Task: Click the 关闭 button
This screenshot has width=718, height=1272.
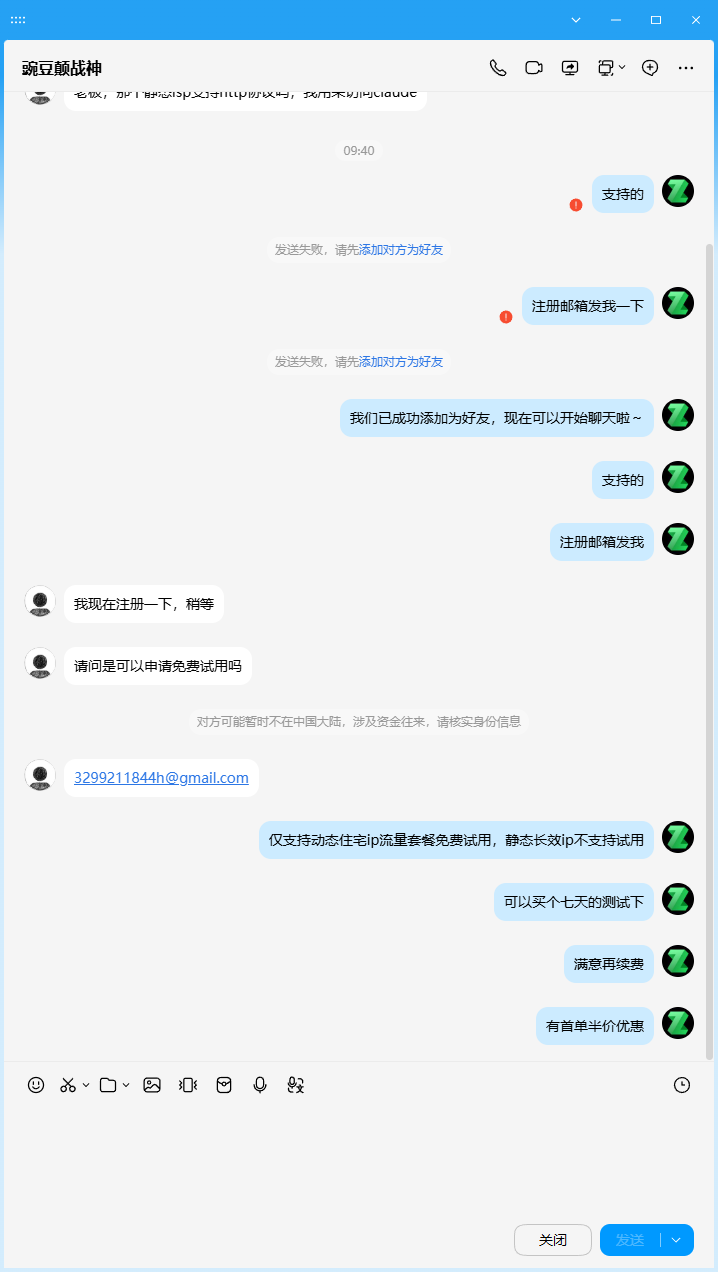Action: pyautogui.click(x=553, y=1240)
